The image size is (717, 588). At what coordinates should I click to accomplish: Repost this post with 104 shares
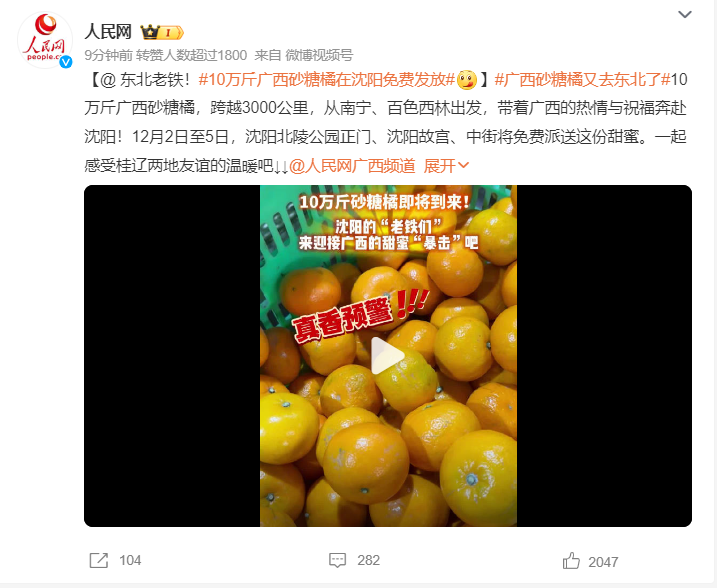pyautogui.click(x=115, y=561)
